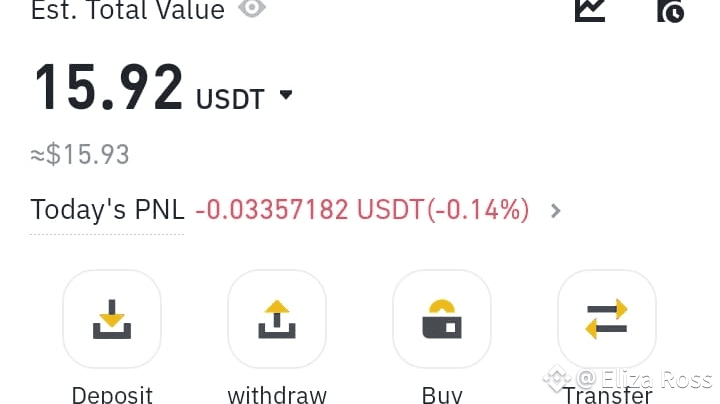View Today's PNL details
The image size is (720, 404).
click(556, 211)
